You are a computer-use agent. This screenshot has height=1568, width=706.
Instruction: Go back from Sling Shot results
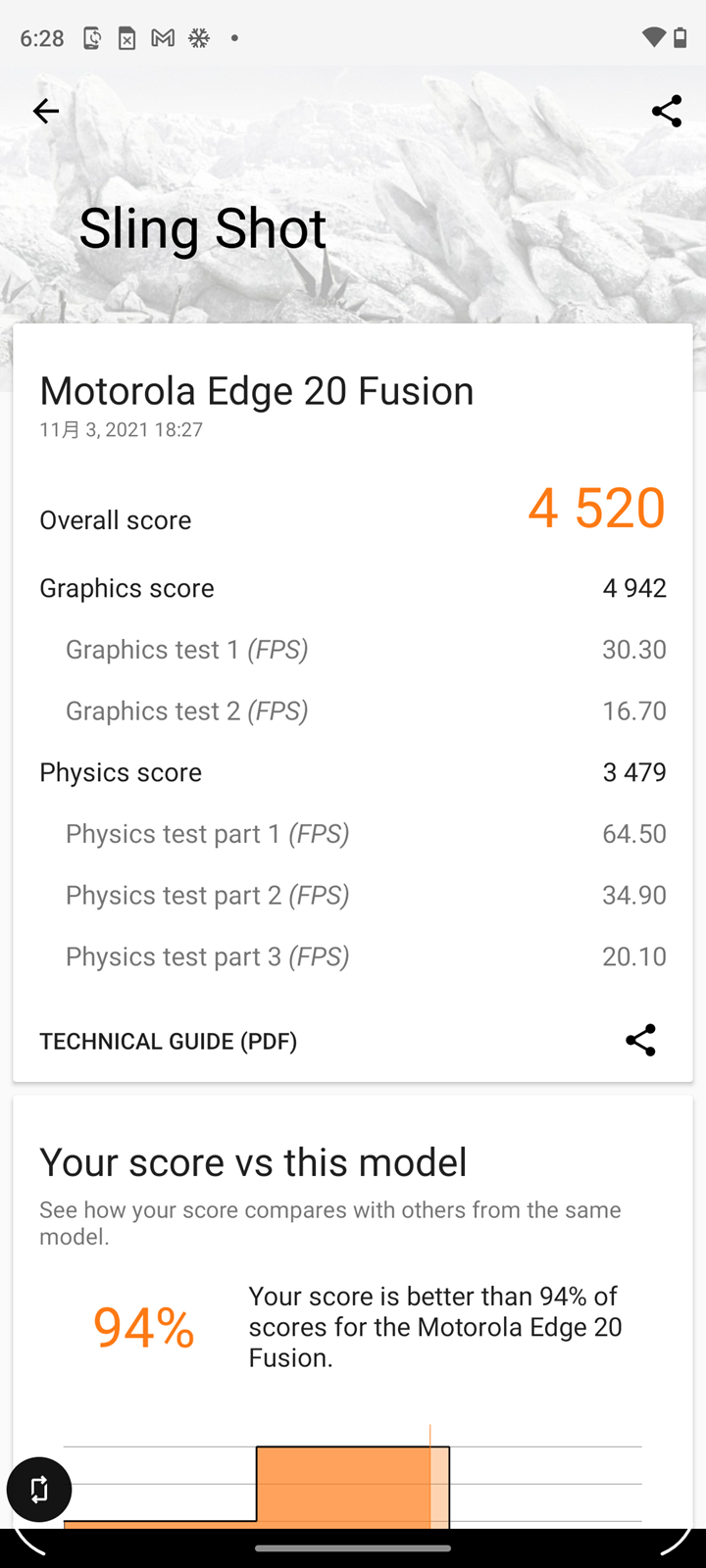(x=46, y=112)
